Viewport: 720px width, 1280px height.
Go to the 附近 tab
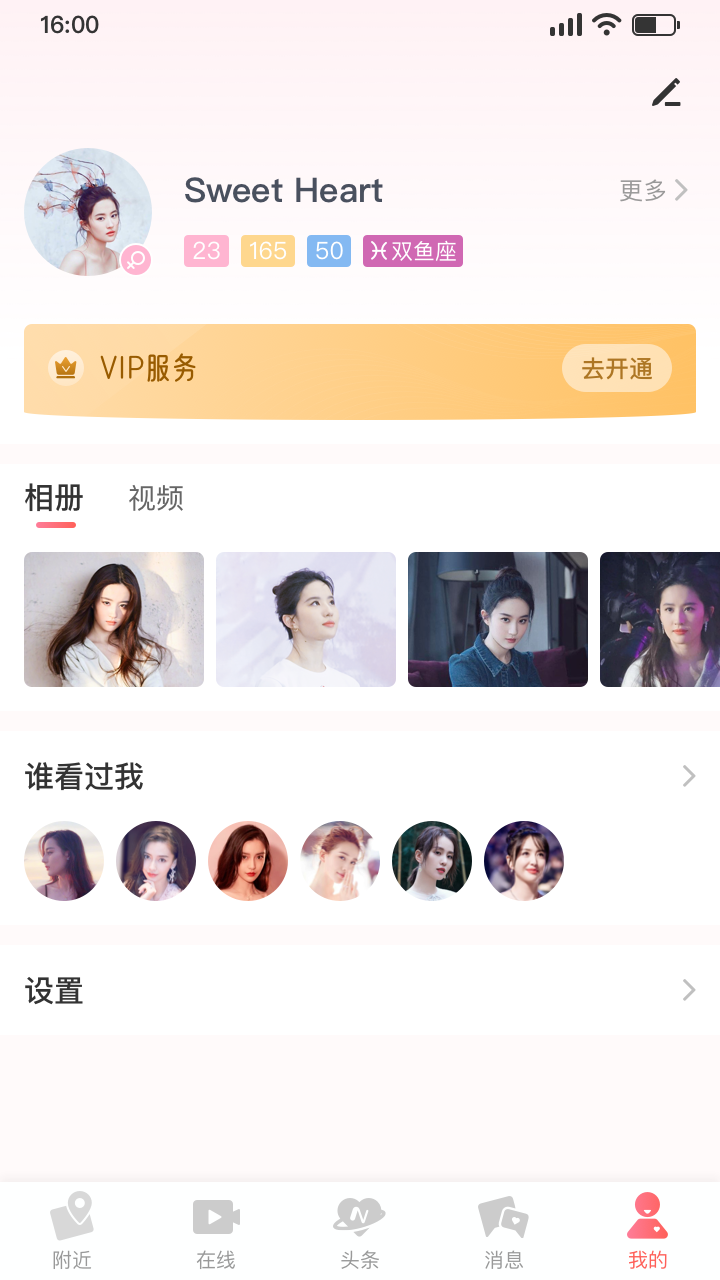click(x=72, y=1231)
